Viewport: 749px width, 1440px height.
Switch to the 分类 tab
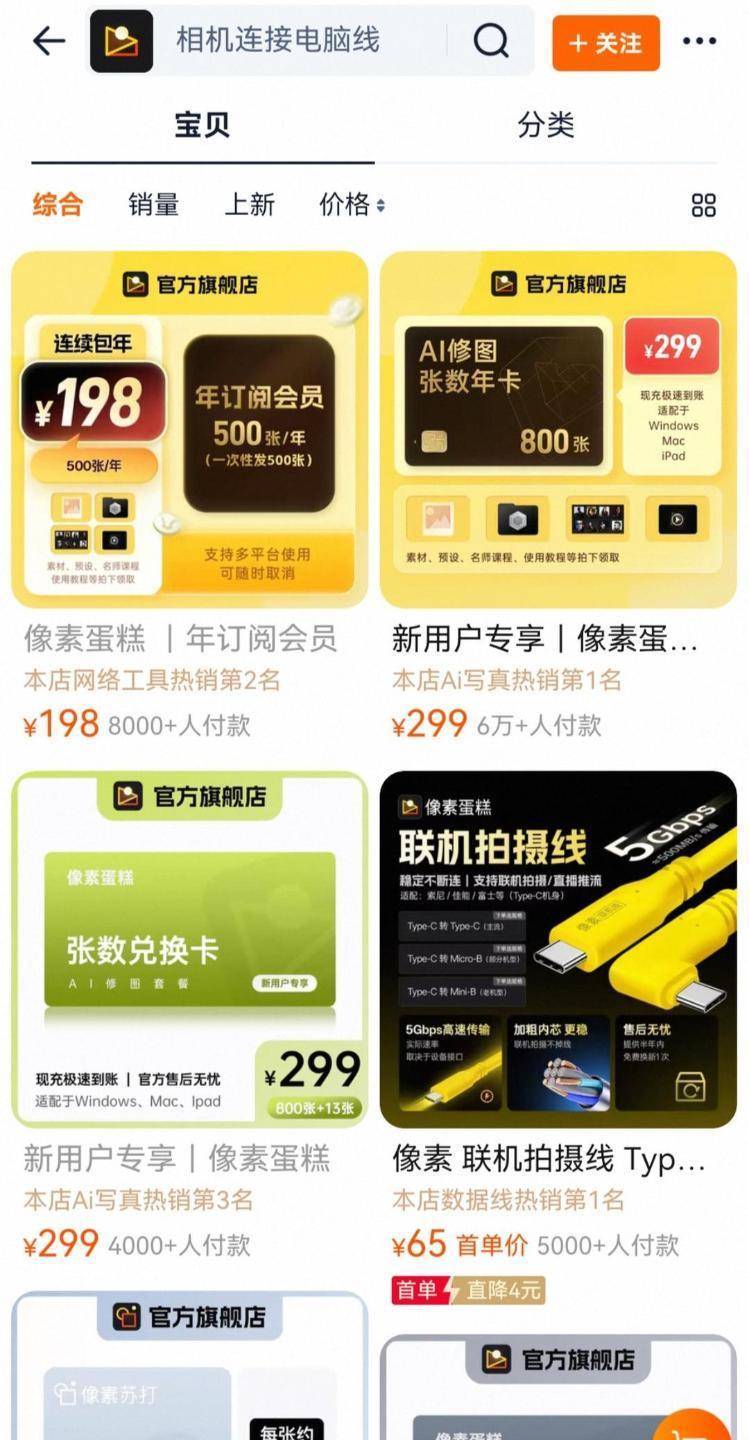[x=546, y=125]
